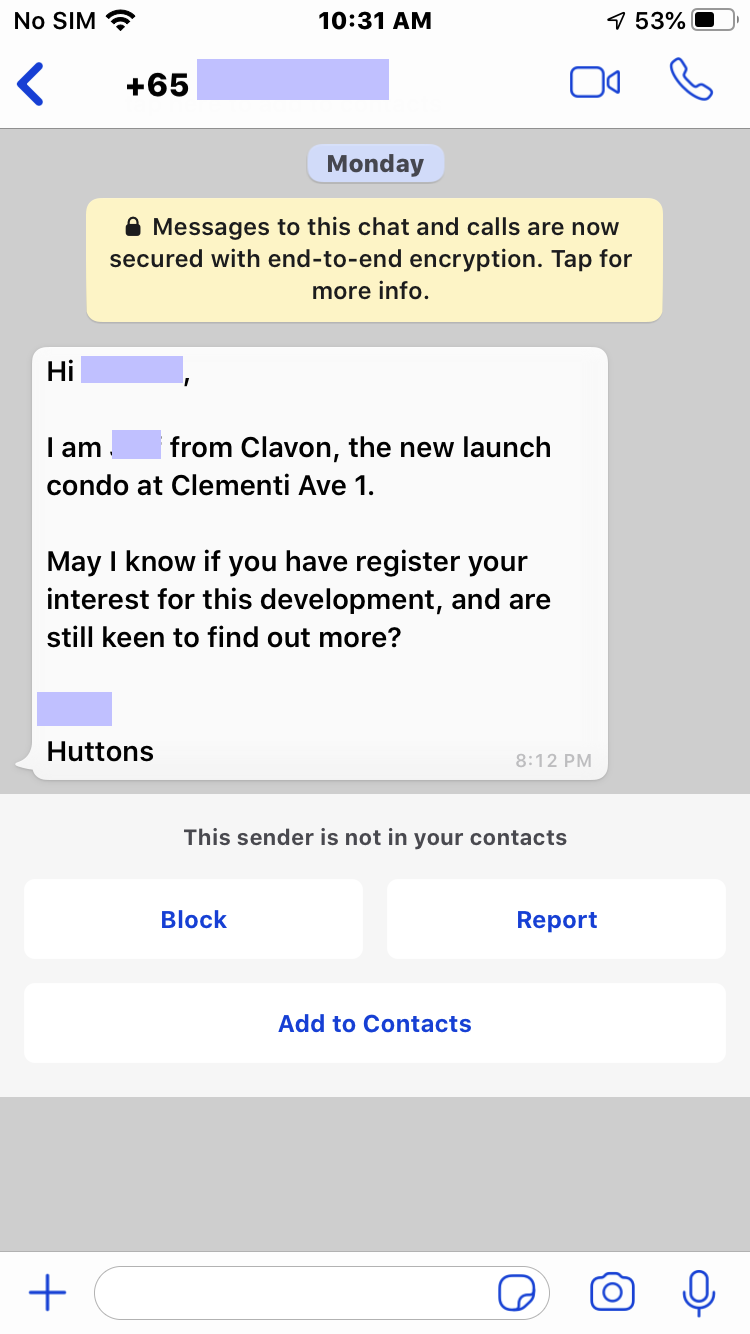The width and height of the screenshot is (750, 1334).
Task: Block this unknown sender
Action: 193,919
